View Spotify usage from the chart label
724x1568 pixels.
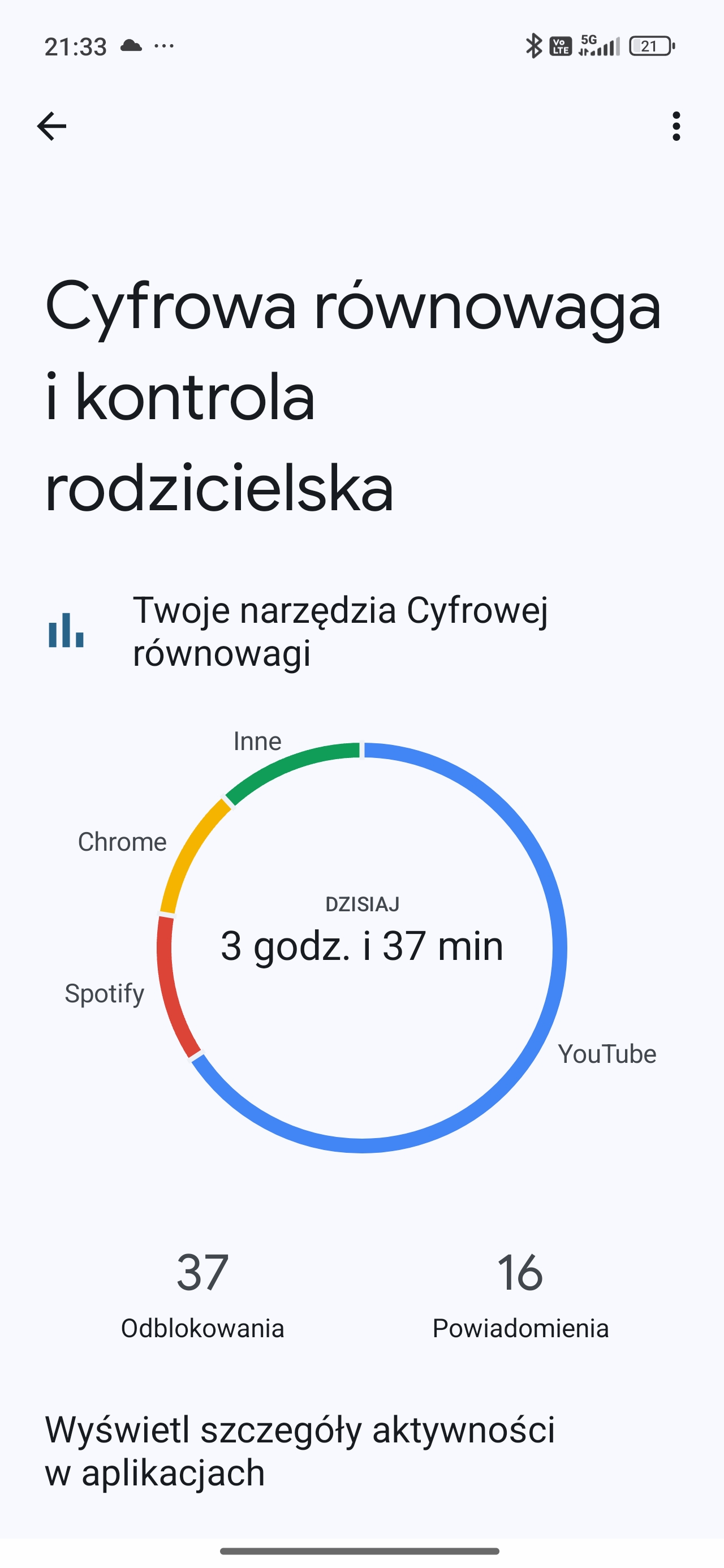104,993
